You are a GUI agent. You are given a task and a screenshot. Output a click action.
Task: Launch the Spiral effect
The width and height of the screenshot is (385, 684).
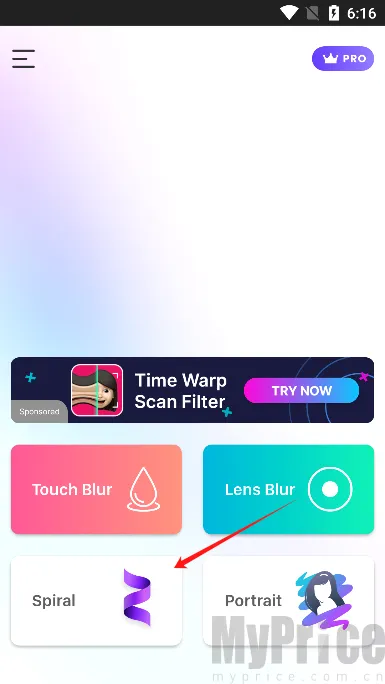click(x=96, y=601)
